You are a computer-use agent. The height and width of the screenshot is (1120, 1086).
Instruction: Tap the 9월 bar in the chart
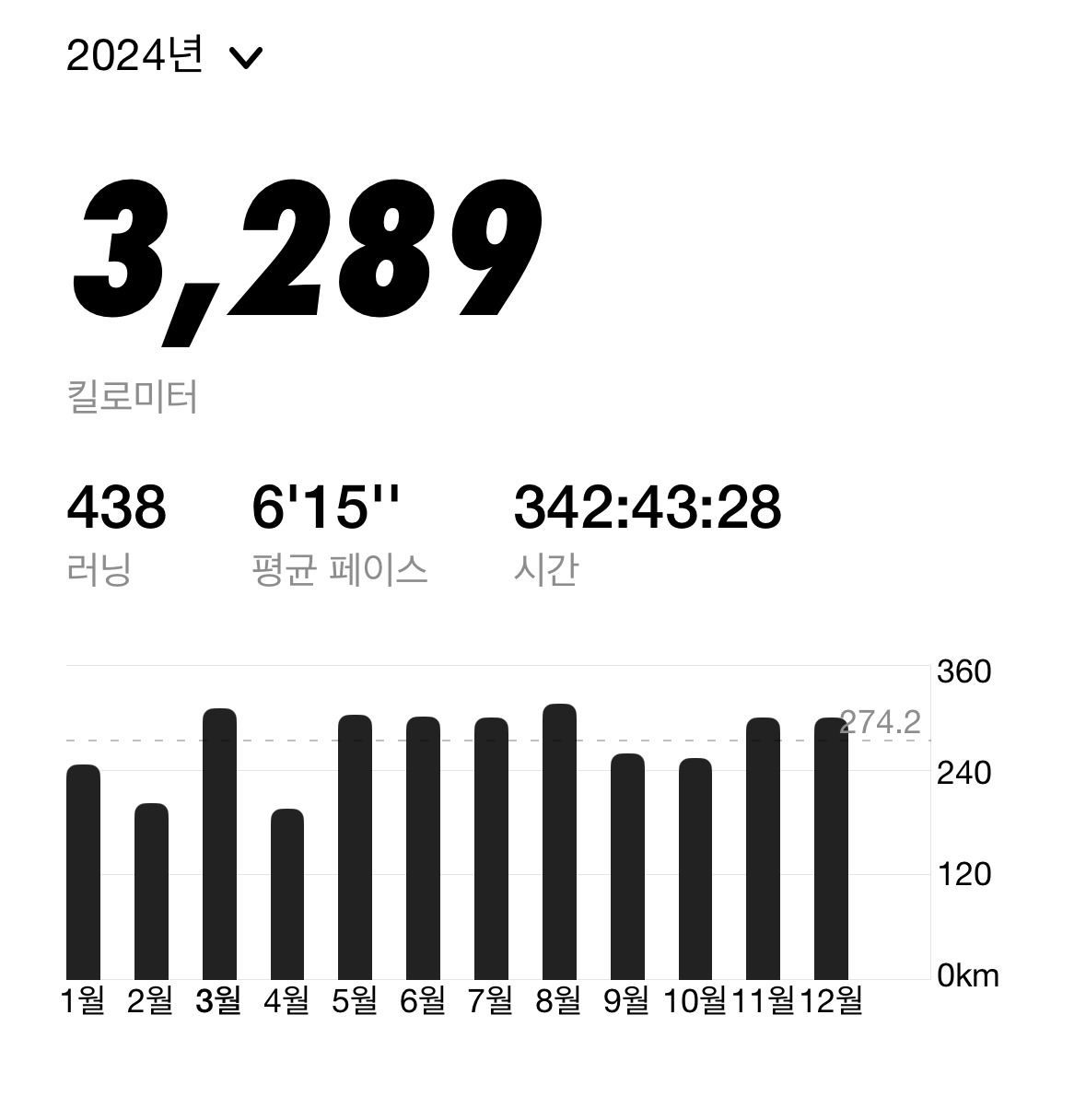tap(627, 866)
